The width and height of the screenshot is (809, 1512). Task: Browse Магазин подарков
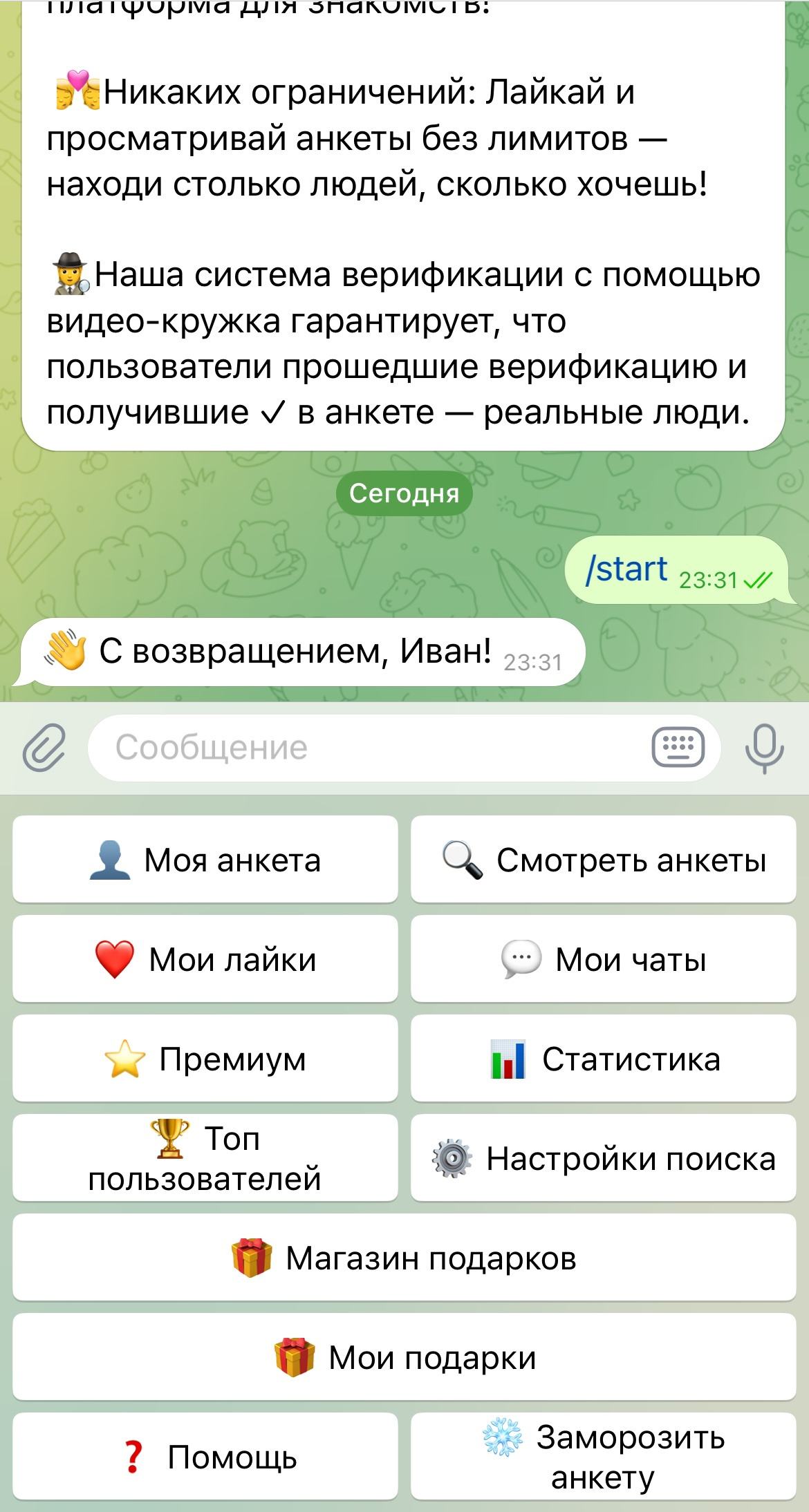click(404, 1258)
